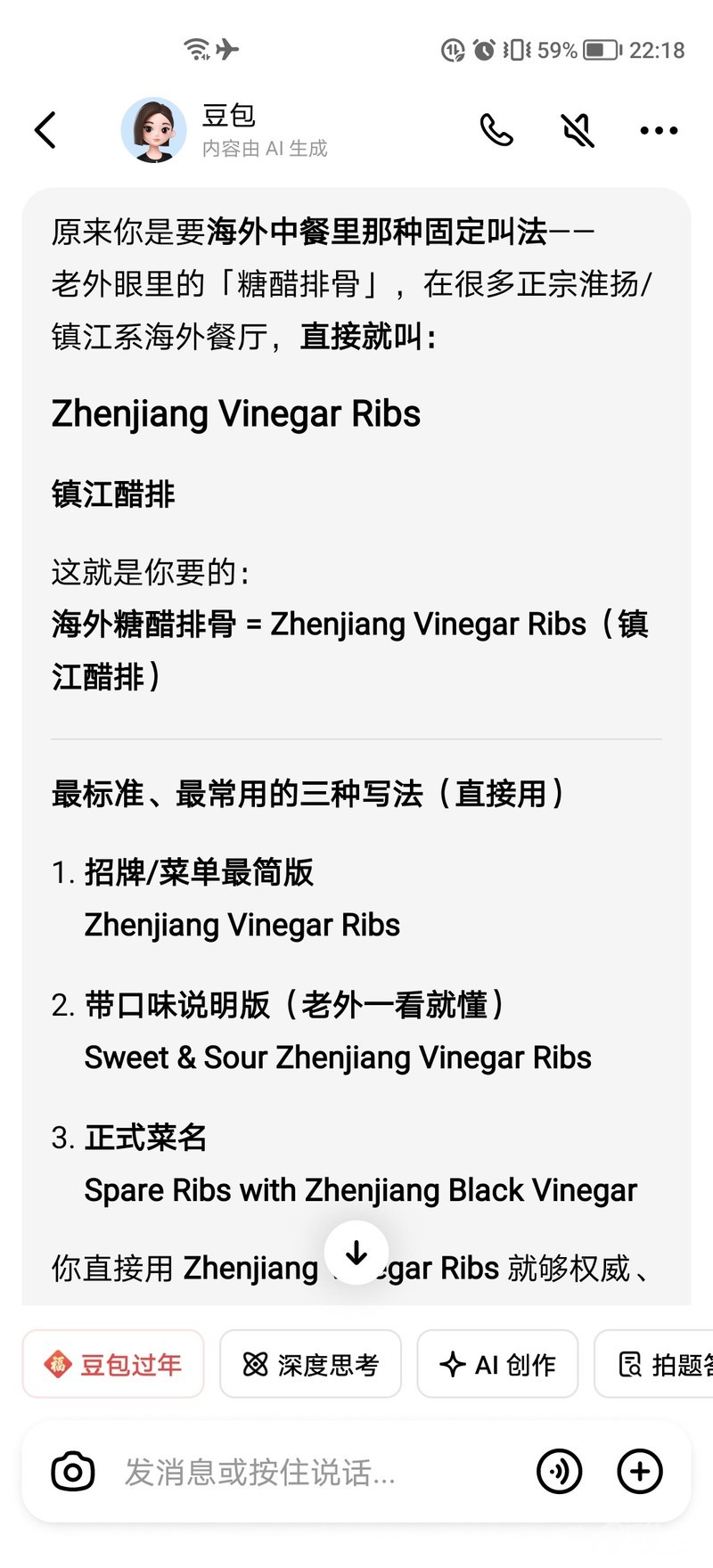
Task: Select the AI 创作 chip
Action: tap(497, 1364)
